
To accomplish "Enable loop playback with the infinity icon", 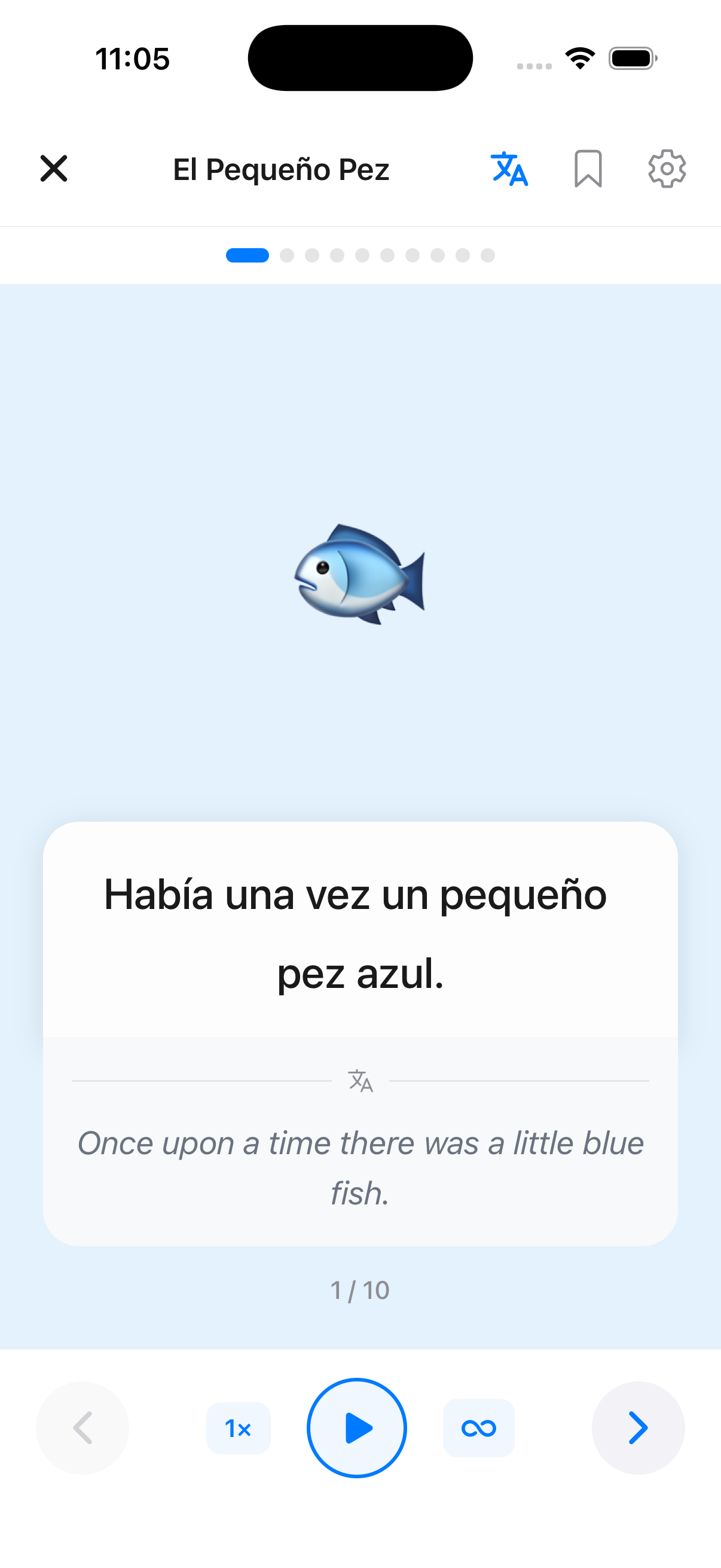I will point(479,1429).
